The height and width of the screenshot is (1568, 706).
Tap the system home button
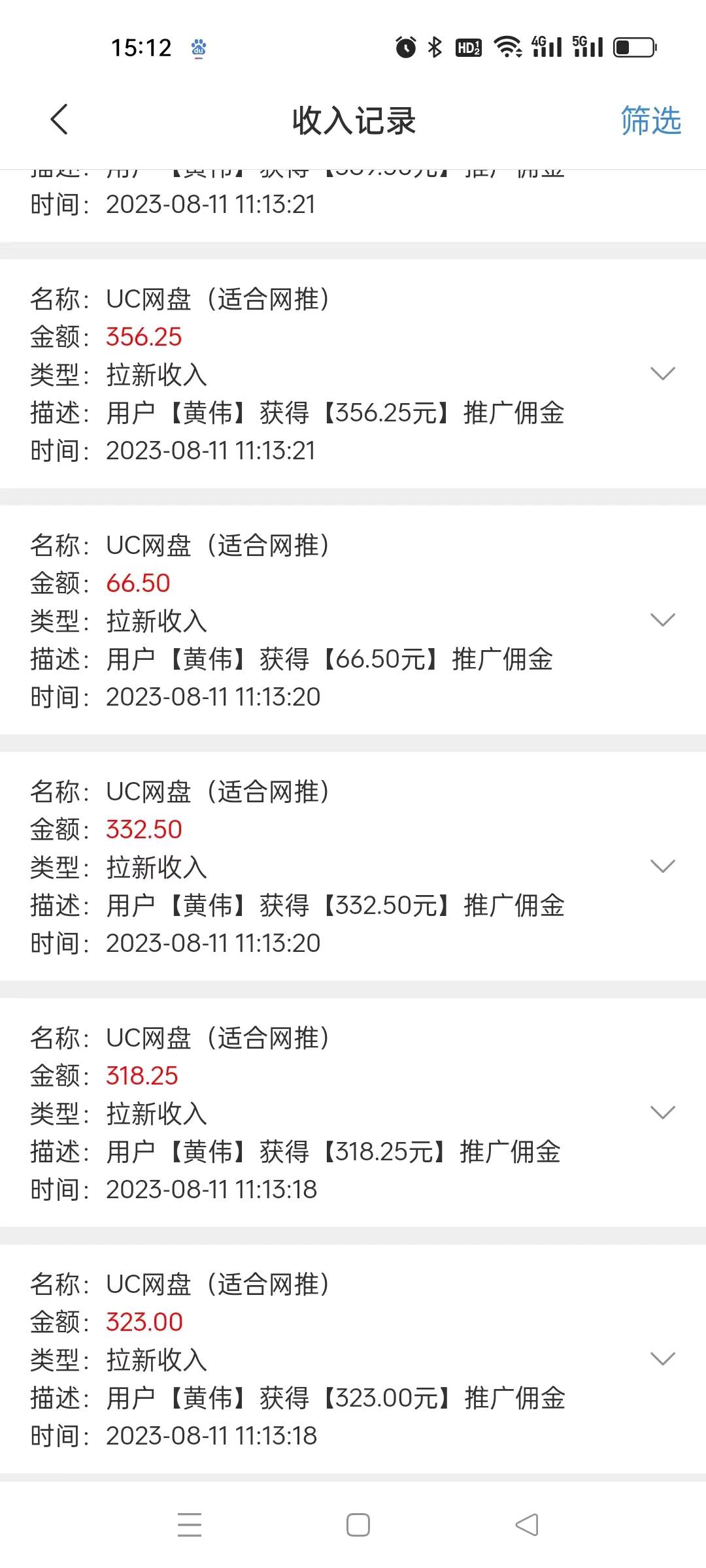(x=358, y=1525)
